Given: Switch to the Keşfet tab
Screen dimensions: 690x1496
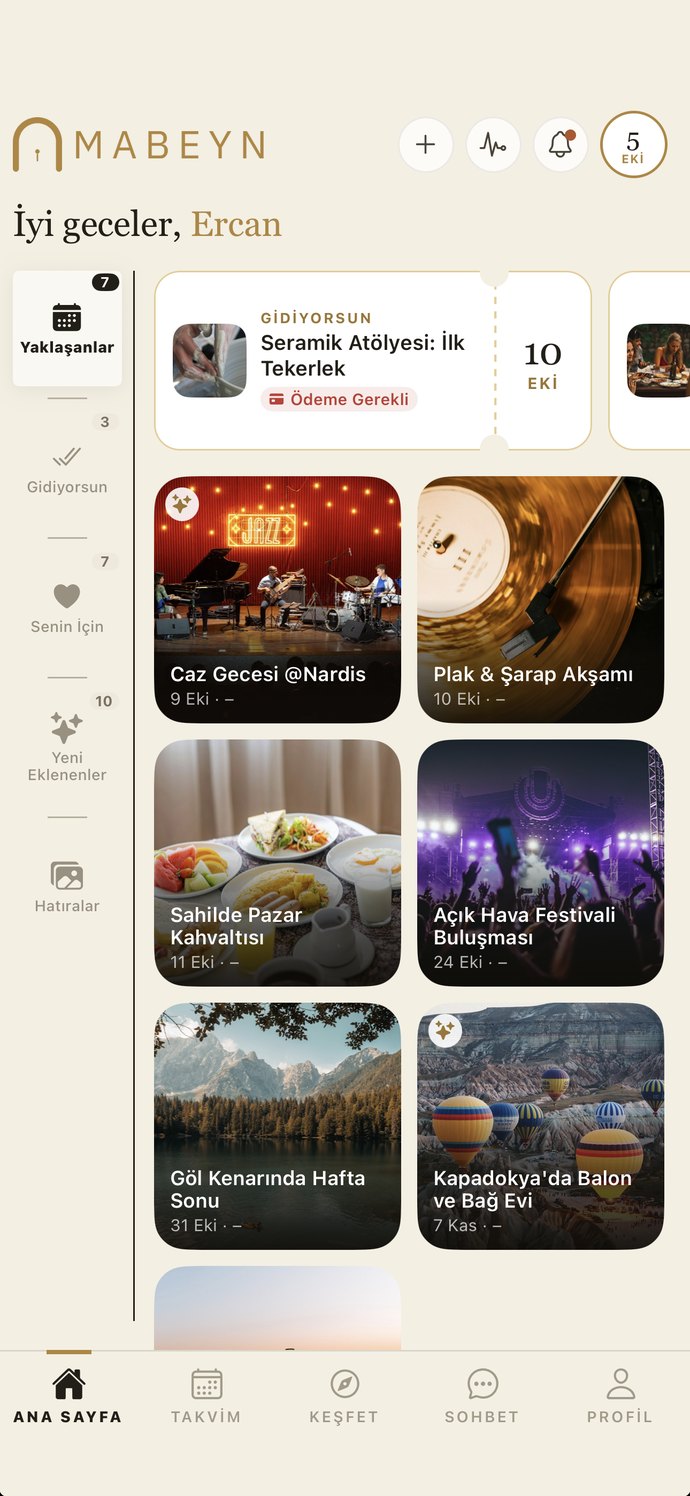Looking at the screenshot, I should (x=344, y=1396).
